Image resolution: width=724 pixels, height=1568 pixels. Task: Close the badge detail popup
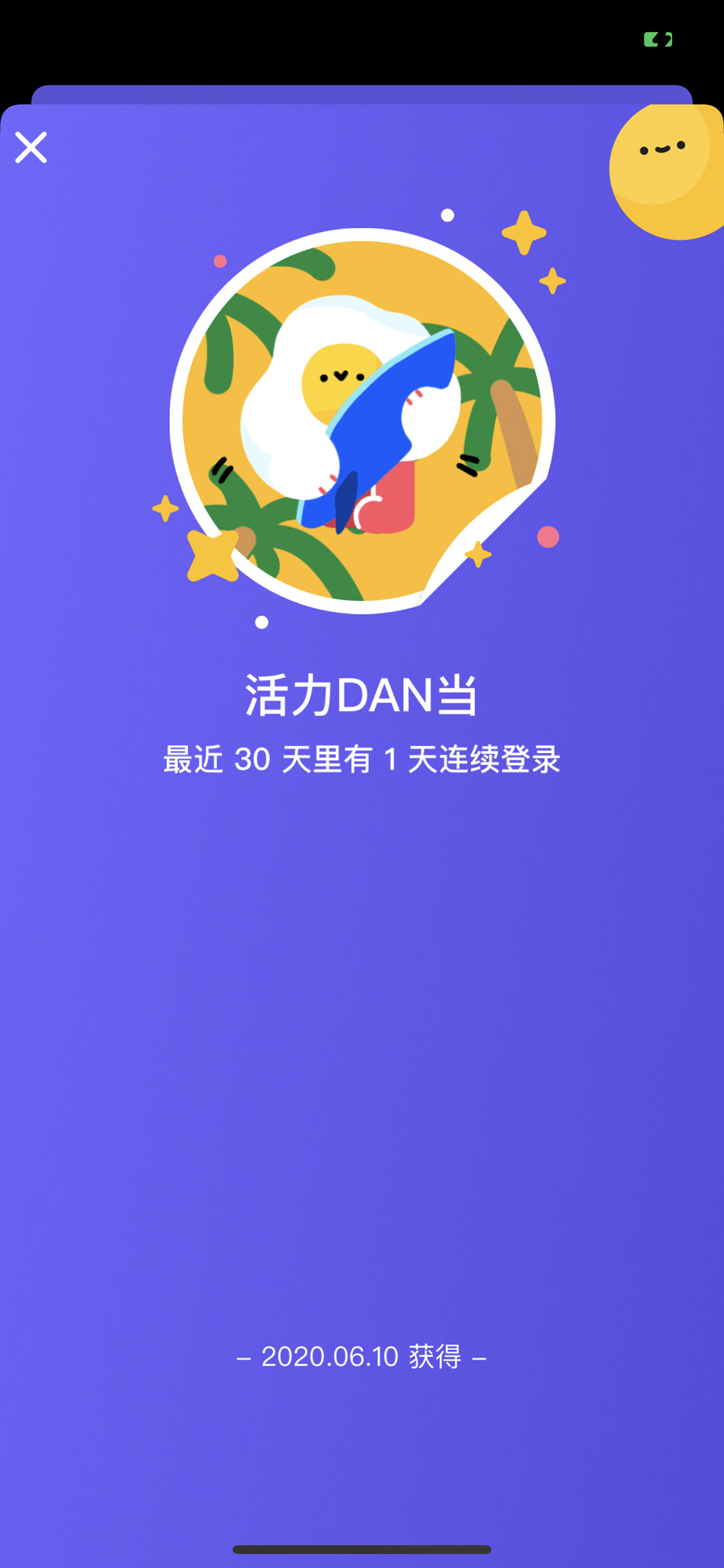[x=30, y=147]
